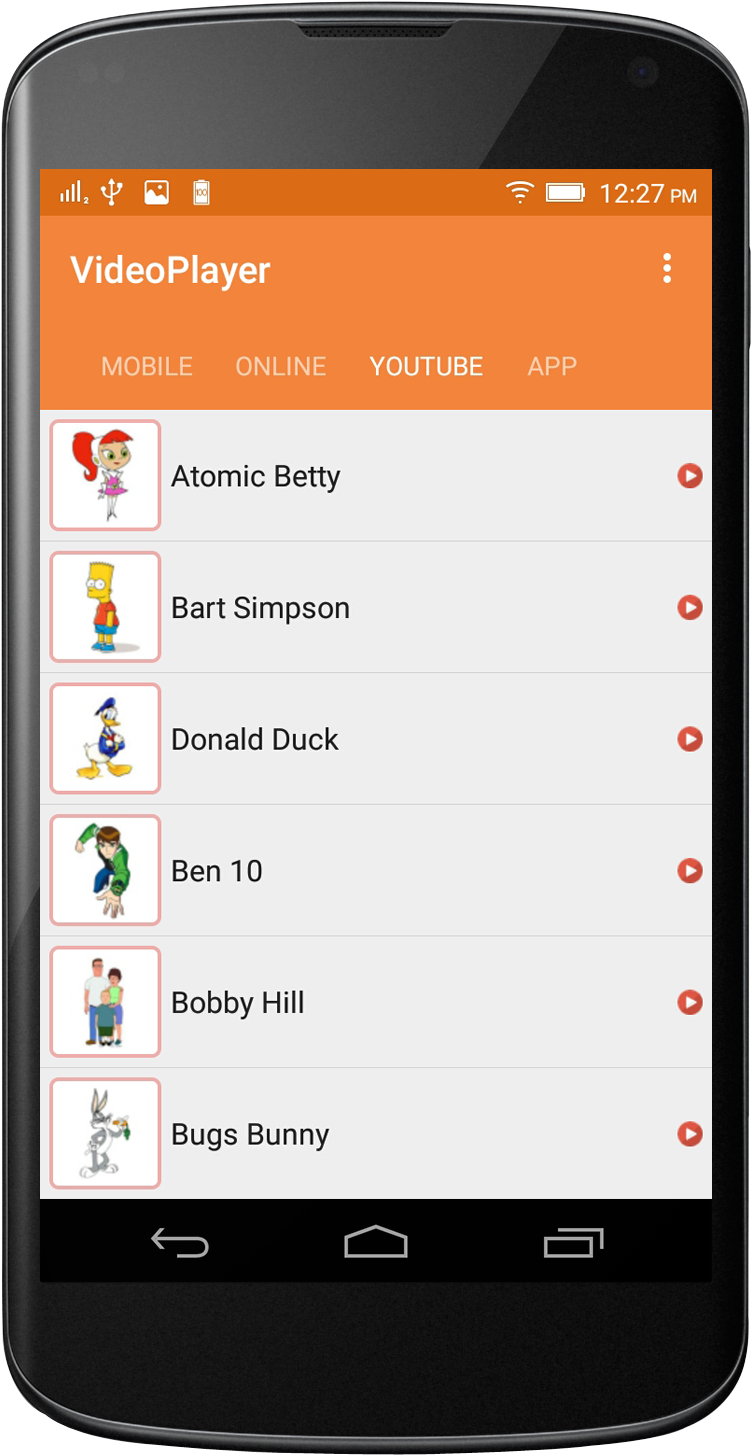
Task: Switch to the MOBILE tab
Action: point(146,366)
